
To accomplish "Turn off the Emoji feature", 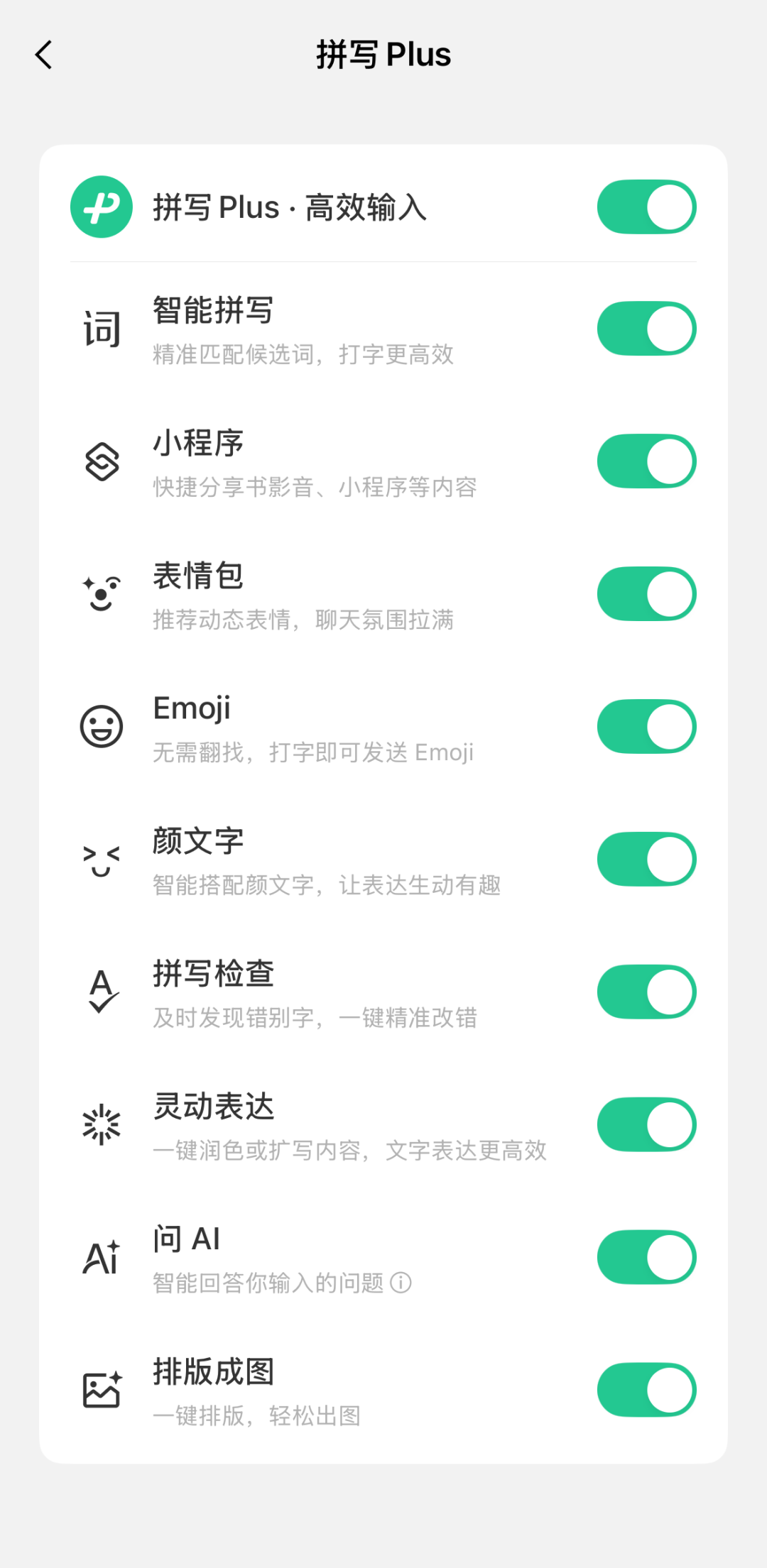I will pyautogui.click(x=645, y=725).
